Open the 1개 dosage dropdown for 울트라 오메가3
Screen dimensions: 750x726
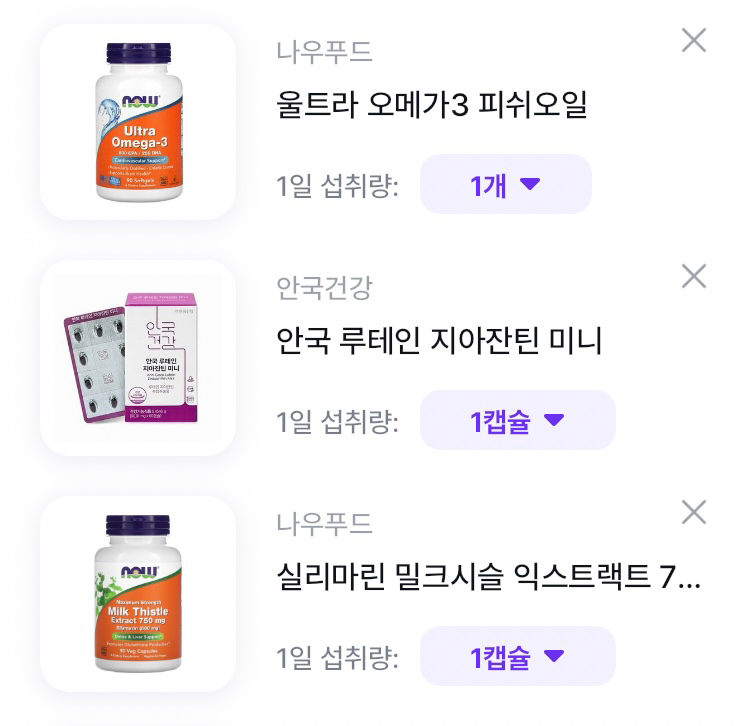pyautogui.click(x=505, y=184)
